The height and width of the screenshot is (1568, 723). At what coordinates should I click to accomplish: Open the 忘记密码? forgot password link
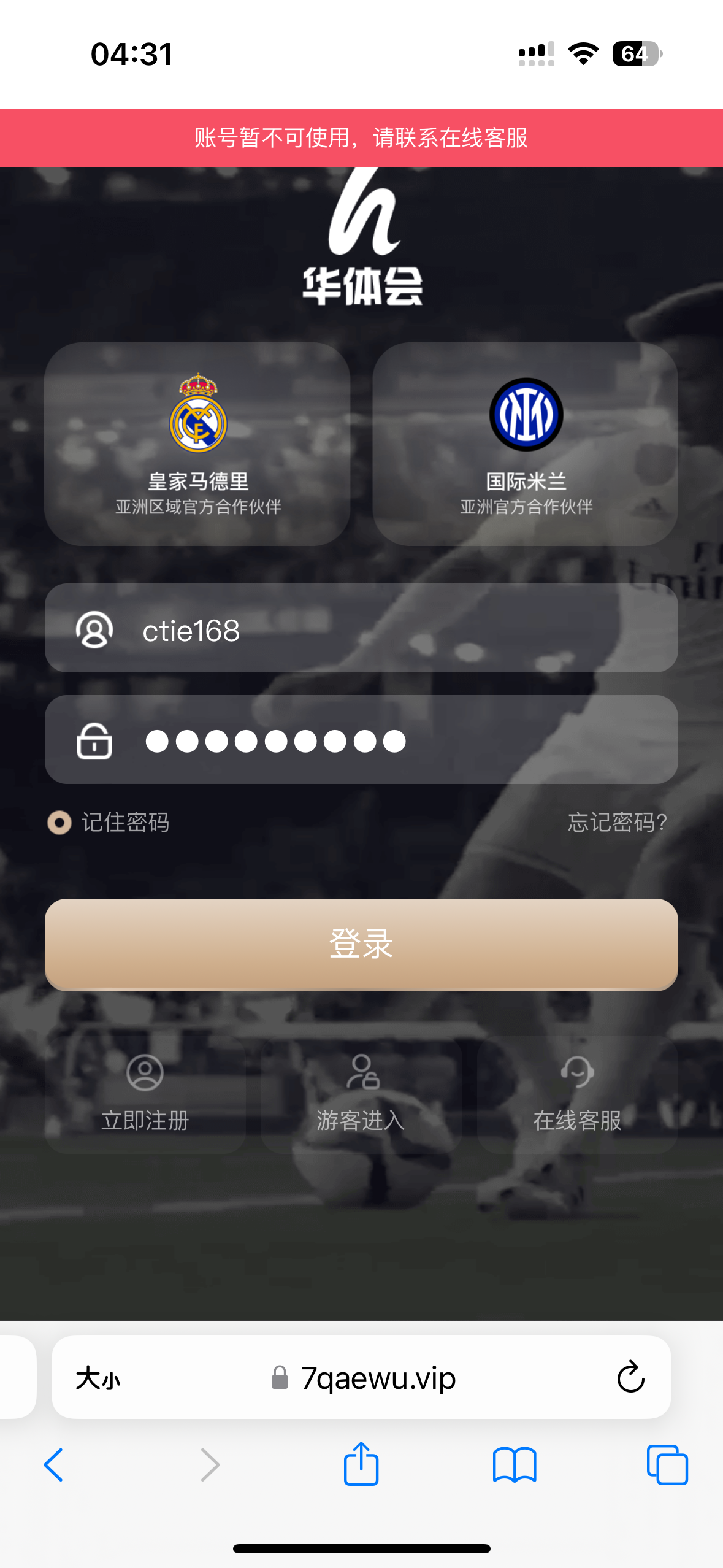pos(617,823)
